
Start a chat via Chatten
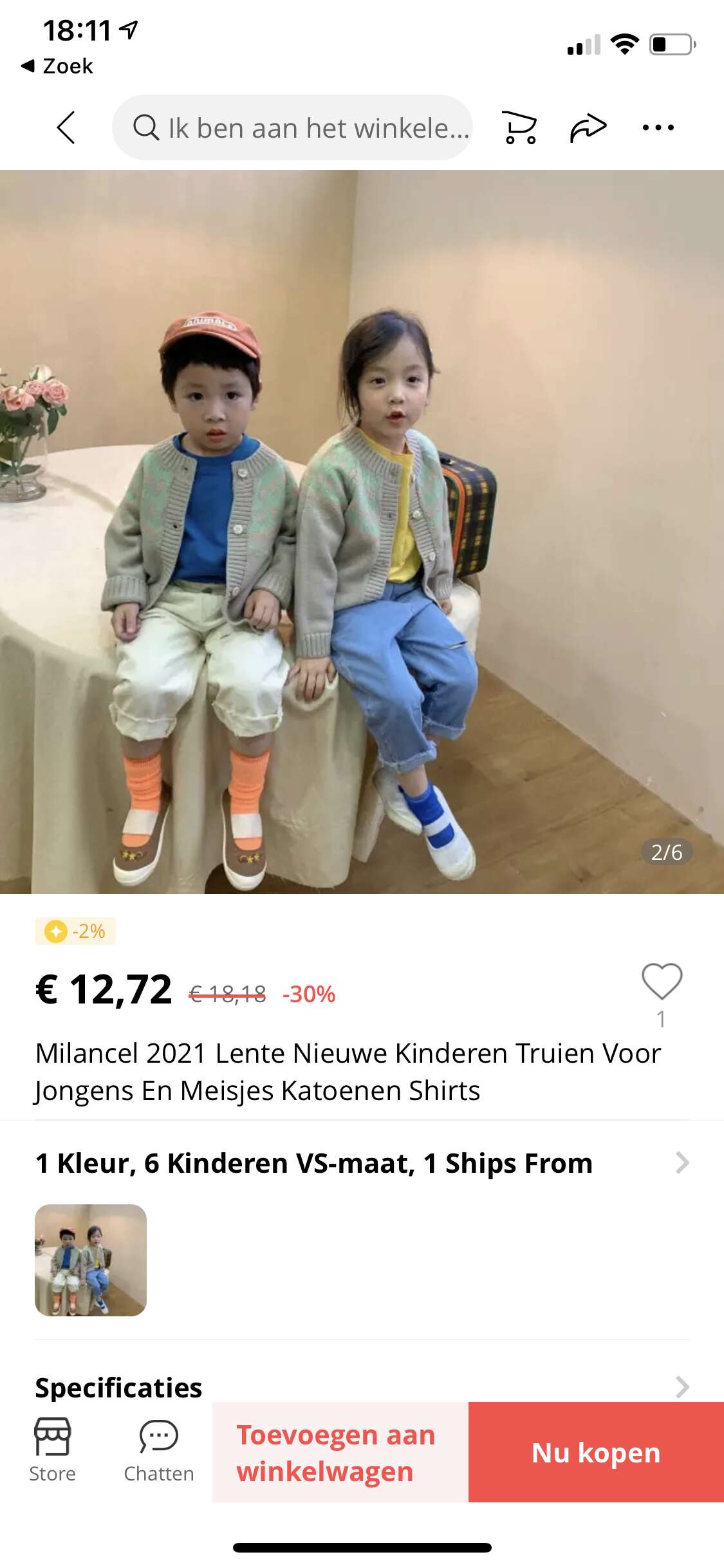click(x=158, y=1451)
